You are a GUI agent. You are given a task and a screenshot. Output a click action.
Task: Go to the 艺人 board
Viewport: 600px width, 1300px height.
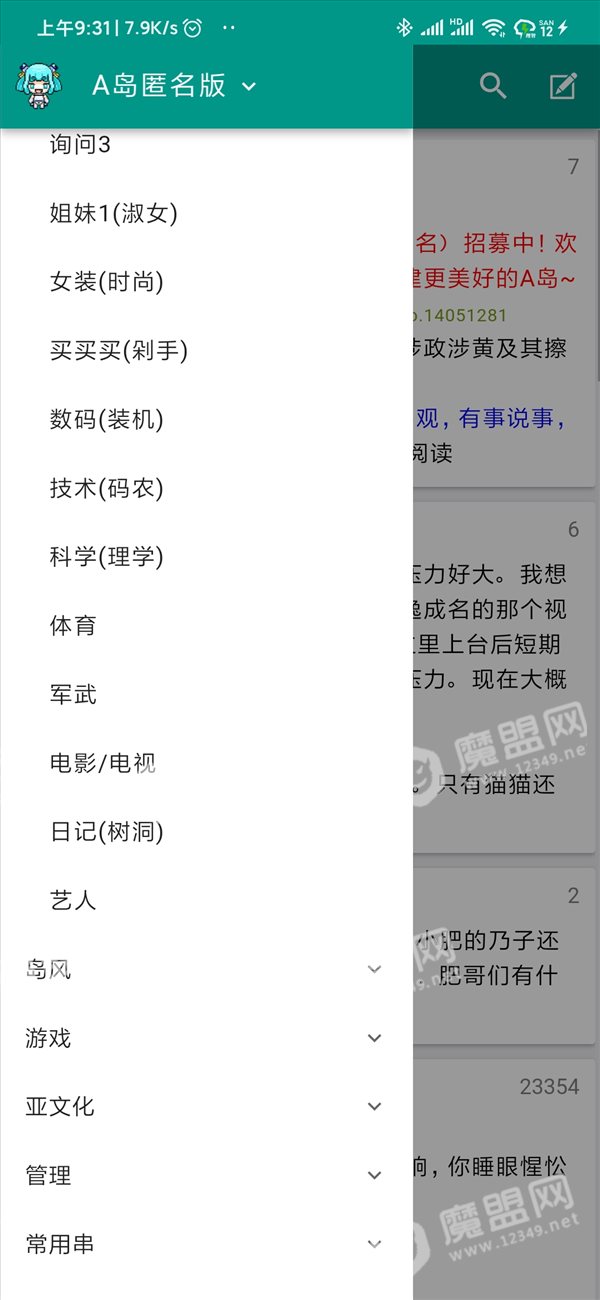pyautogui.click(x=206, y=900)
